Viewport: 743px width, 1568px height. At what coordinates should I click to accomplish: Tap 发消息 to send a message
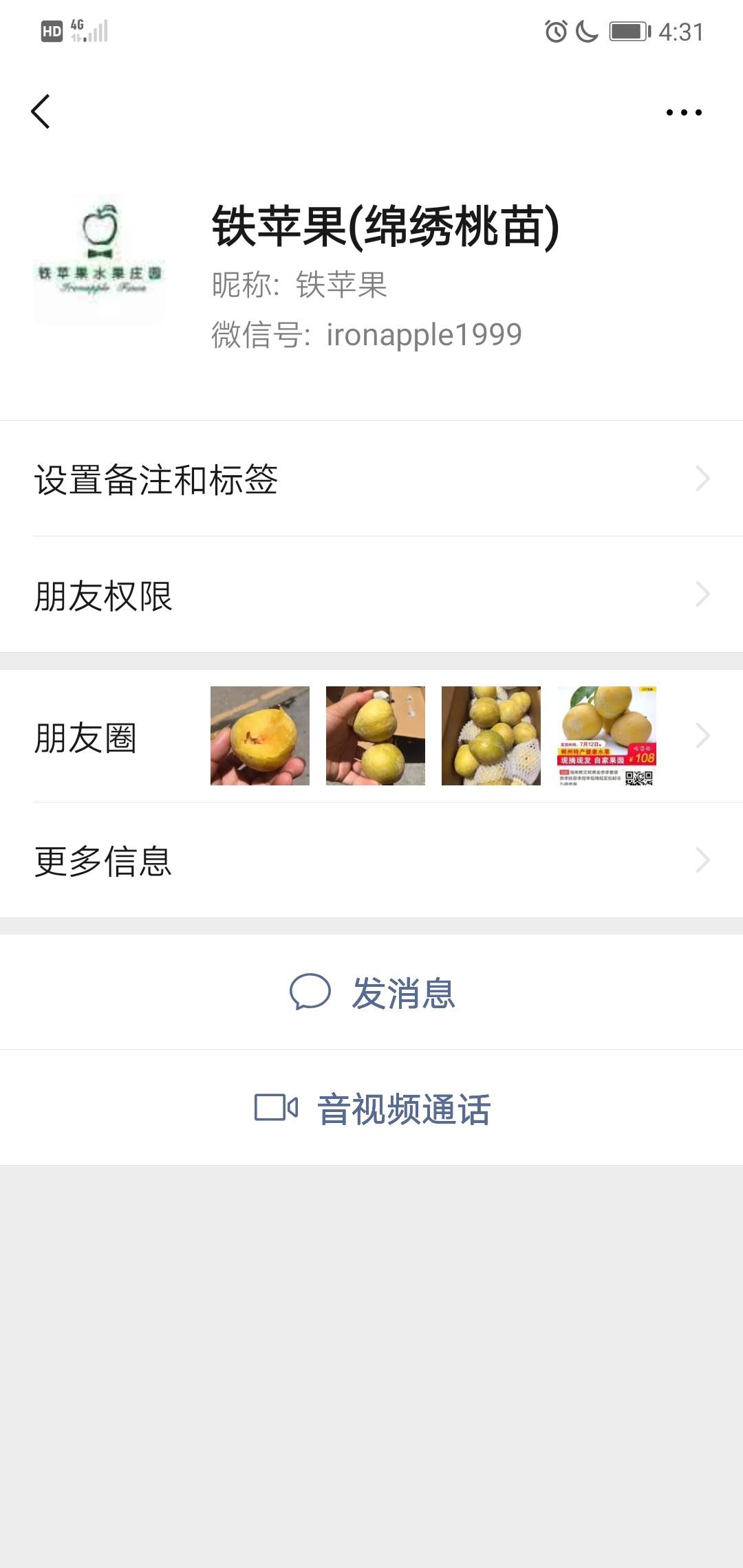(371, 992)
